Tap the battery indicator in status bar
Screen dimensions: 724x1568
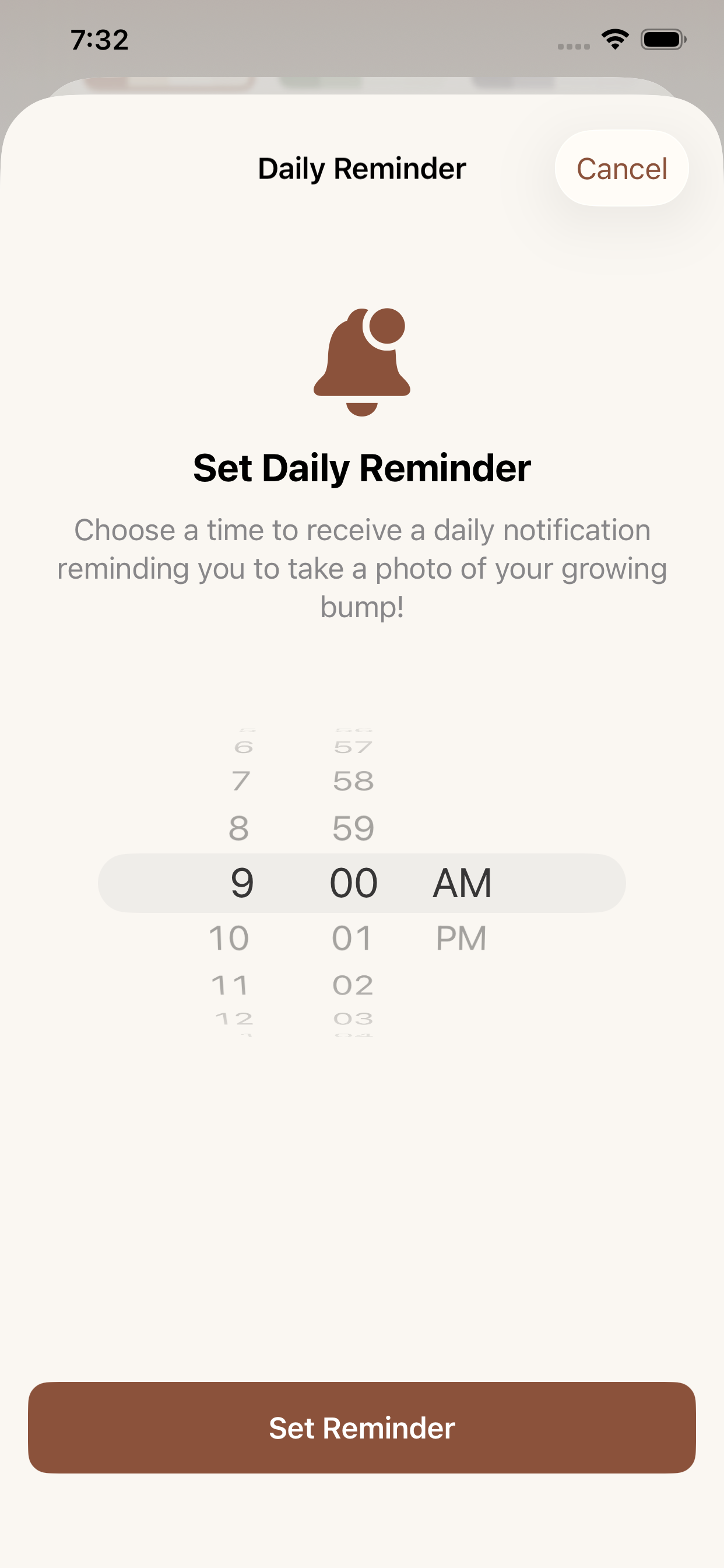pyautogui.click(x=663, y=39)
